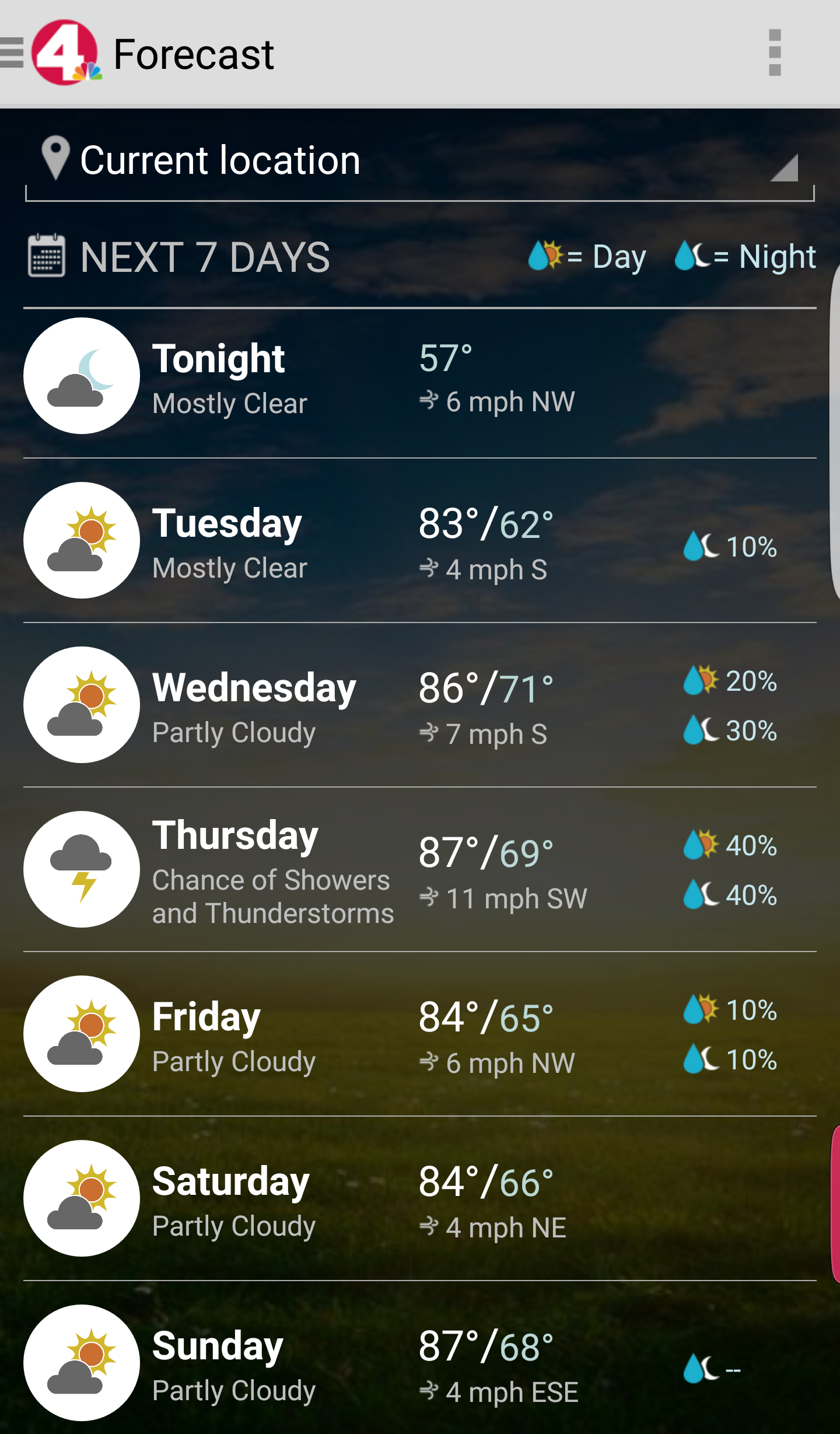Tap the Saturday forecast row
Image resolution: width=840 pixels, height=1434 pixels.
pos(419,1199)
